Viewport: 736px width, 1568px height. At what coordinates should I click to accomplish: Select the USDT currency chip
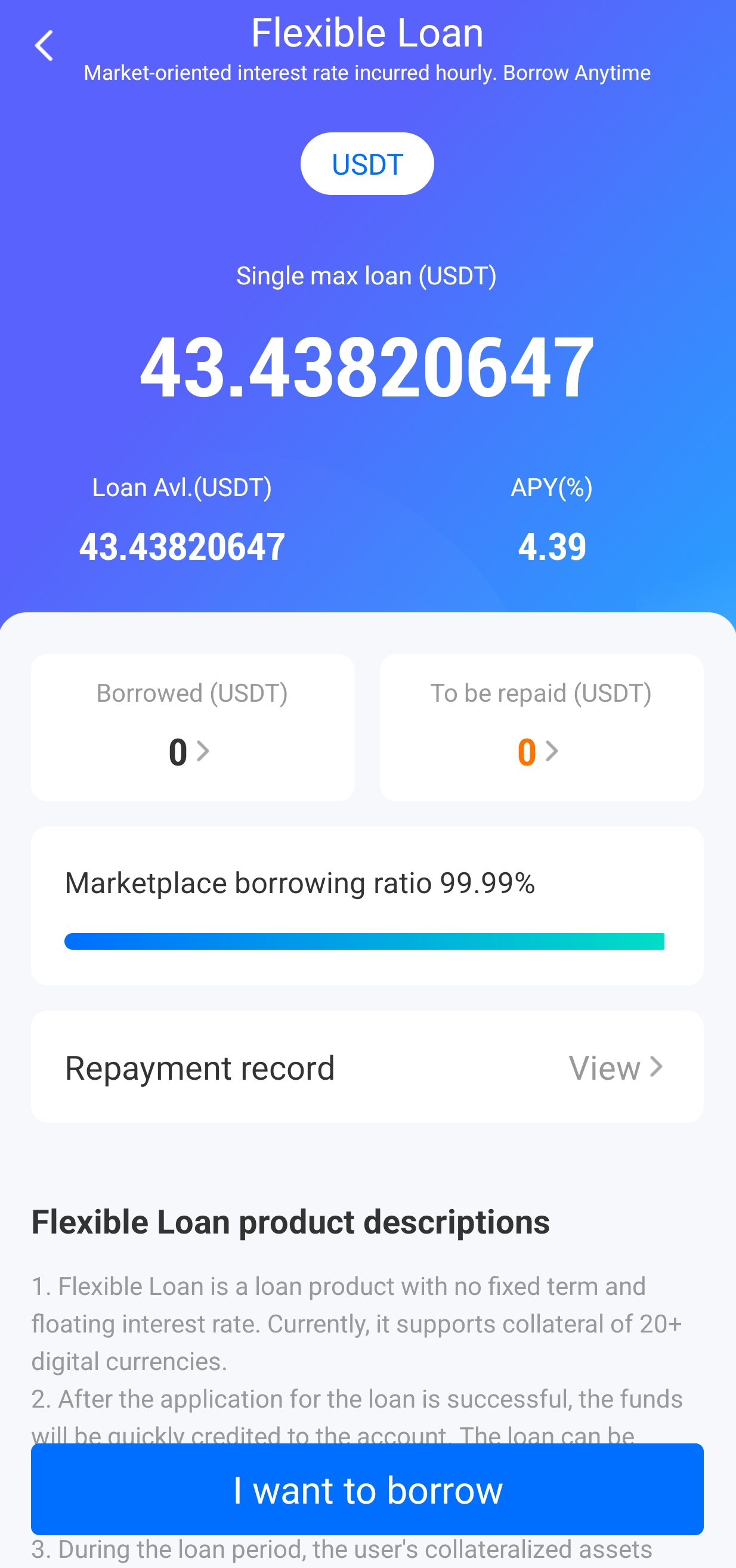pyautogui.click(x=367, y=165)
